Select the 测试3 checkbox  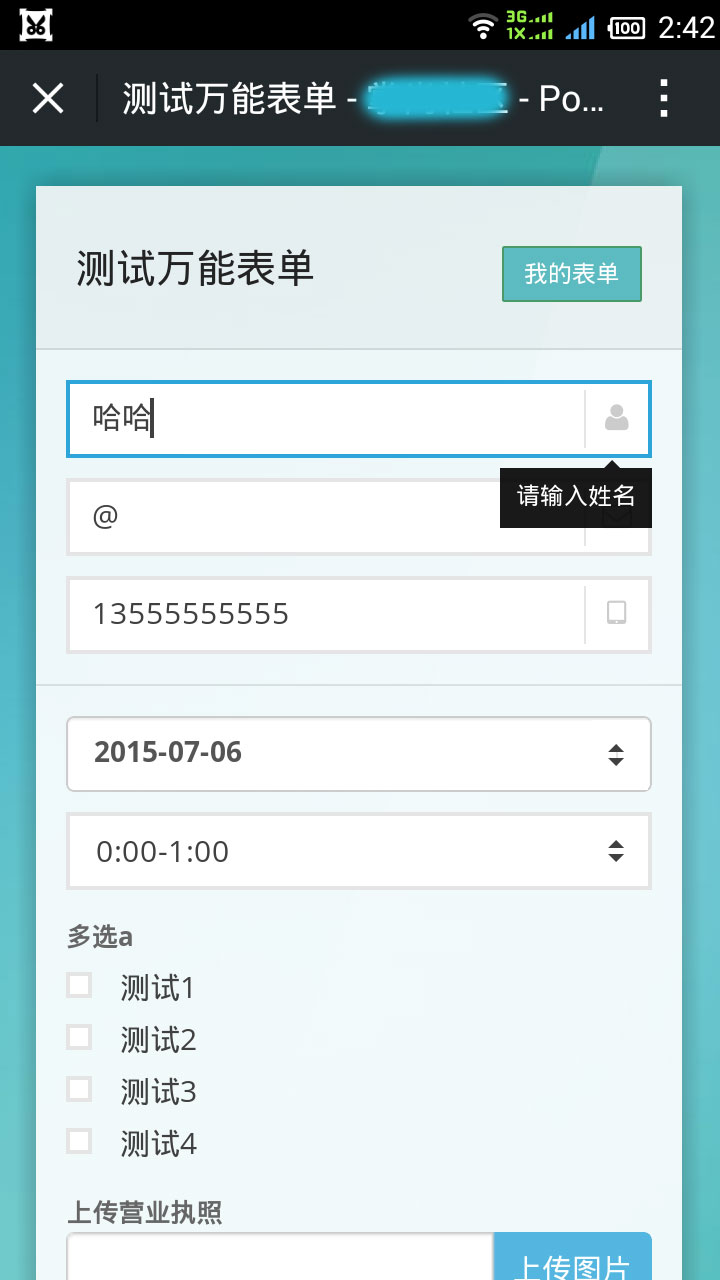(x=79, y=1089)
